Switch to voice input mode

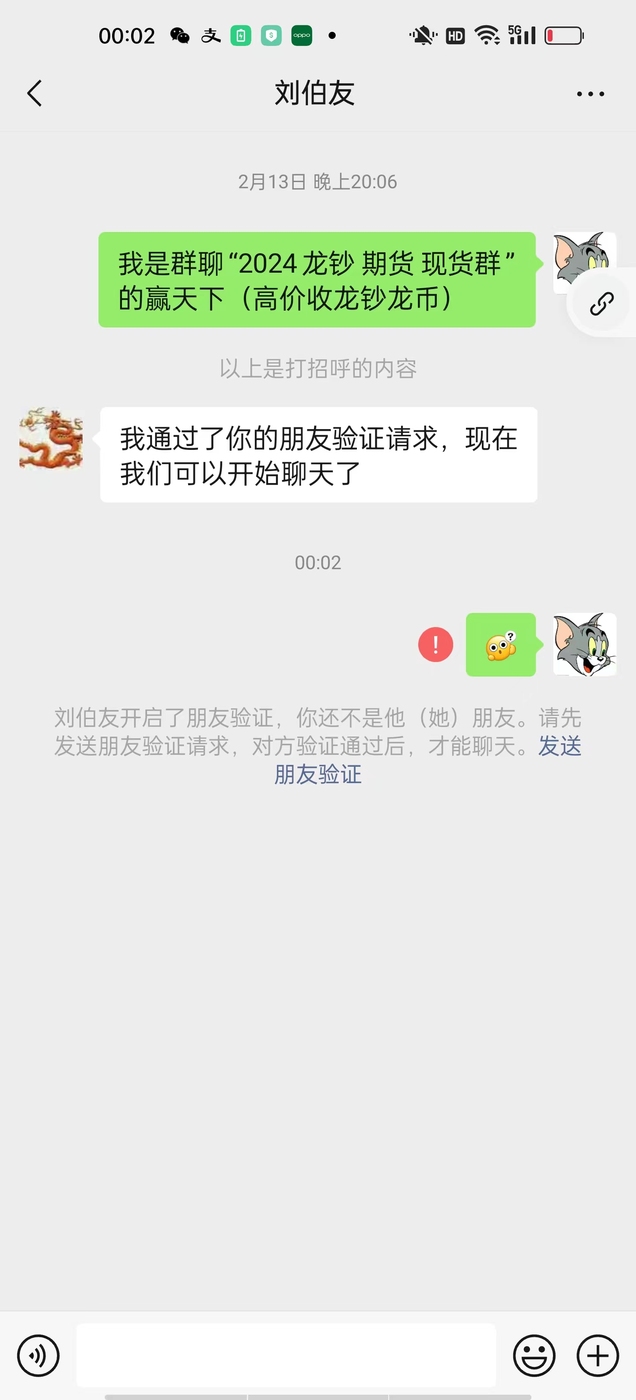tap(39, 1356)
